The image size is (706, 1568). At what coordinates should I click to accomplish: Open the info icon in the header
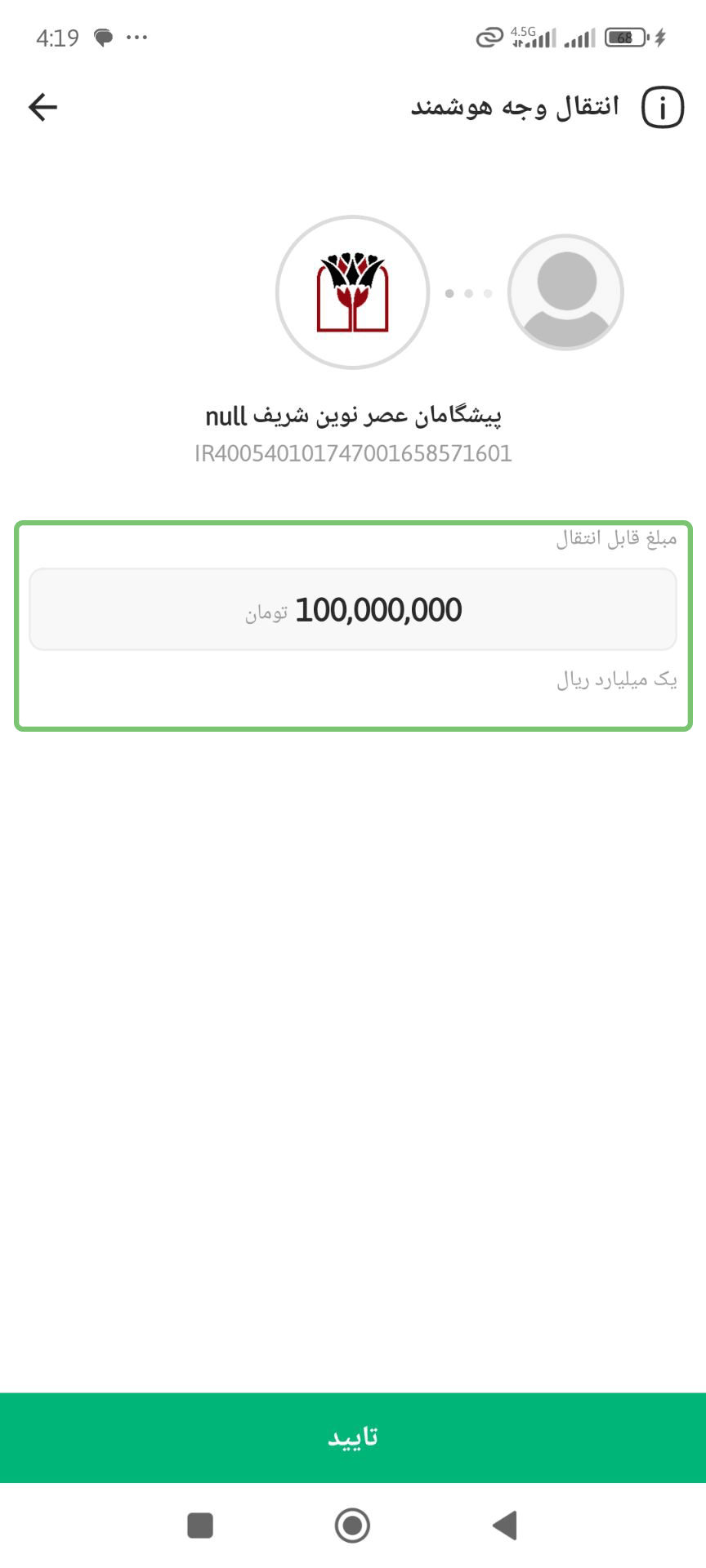tap(662, 108)
